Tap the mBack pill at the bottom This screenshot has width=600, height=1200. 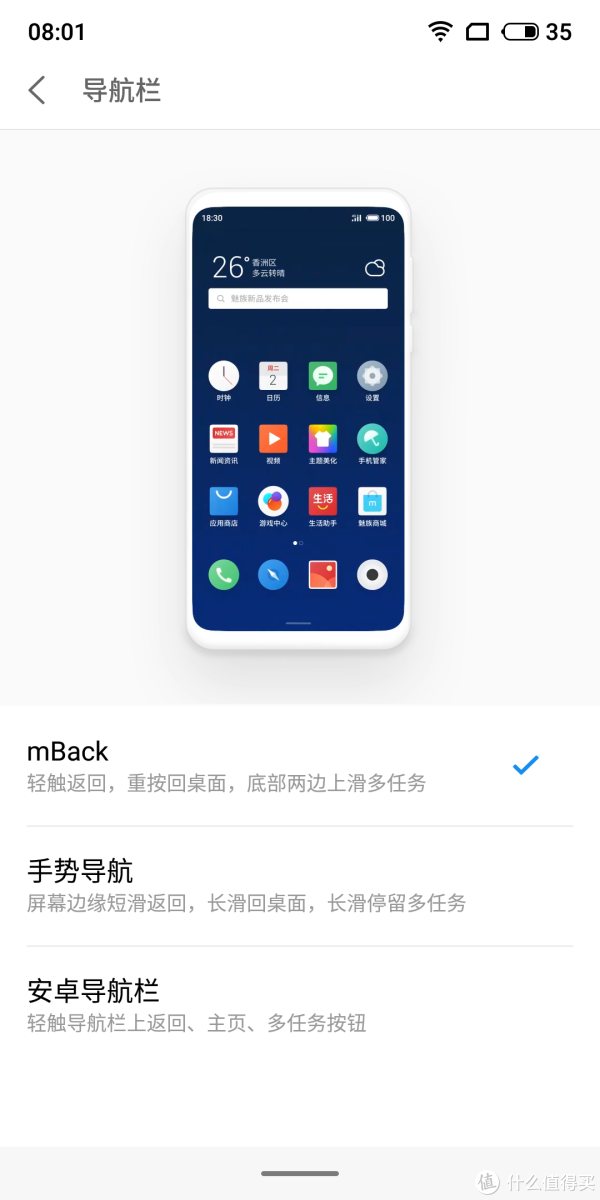300,1173
